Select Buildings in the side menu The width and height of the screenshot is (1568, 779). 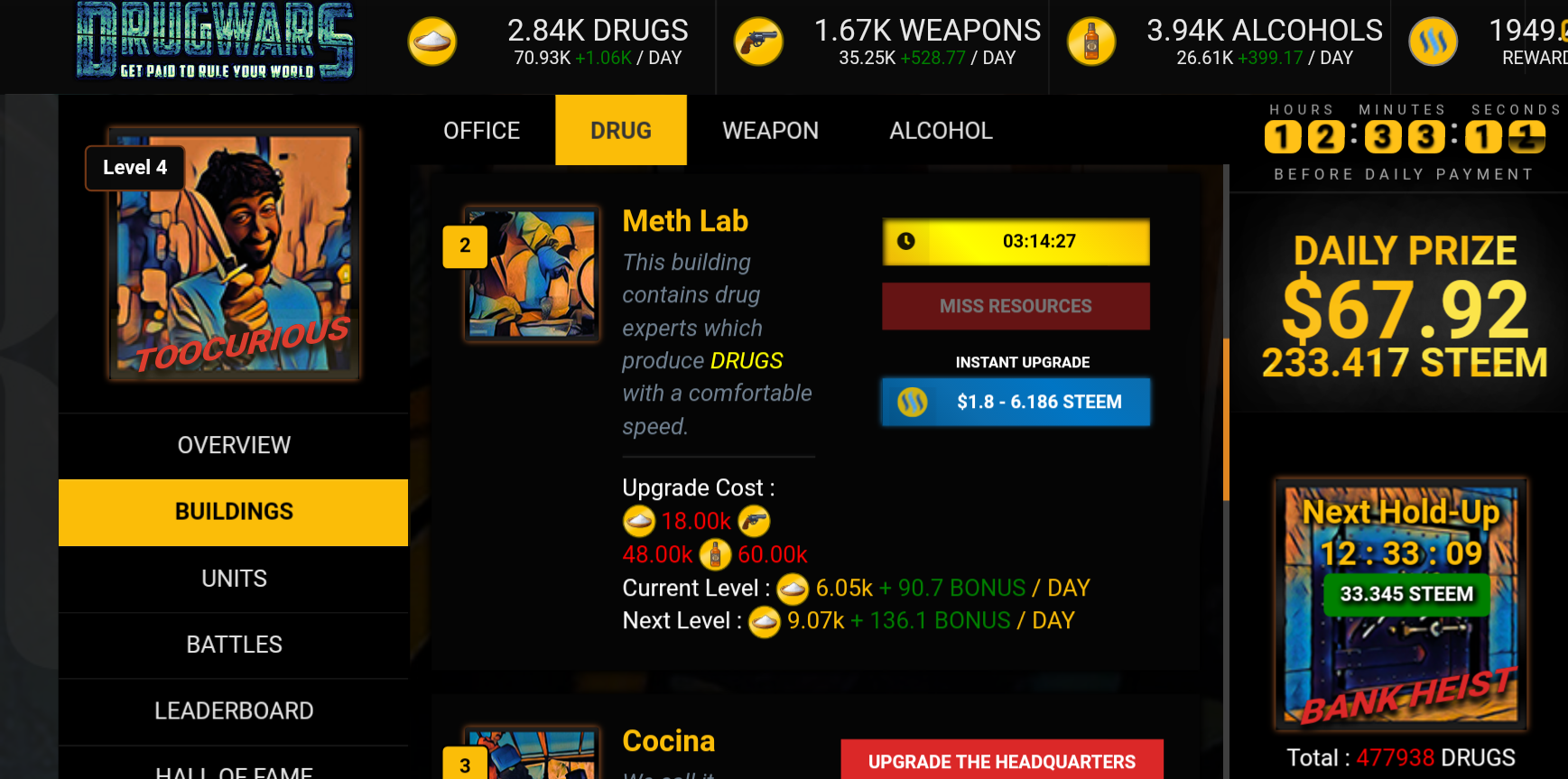click(234, 512)
